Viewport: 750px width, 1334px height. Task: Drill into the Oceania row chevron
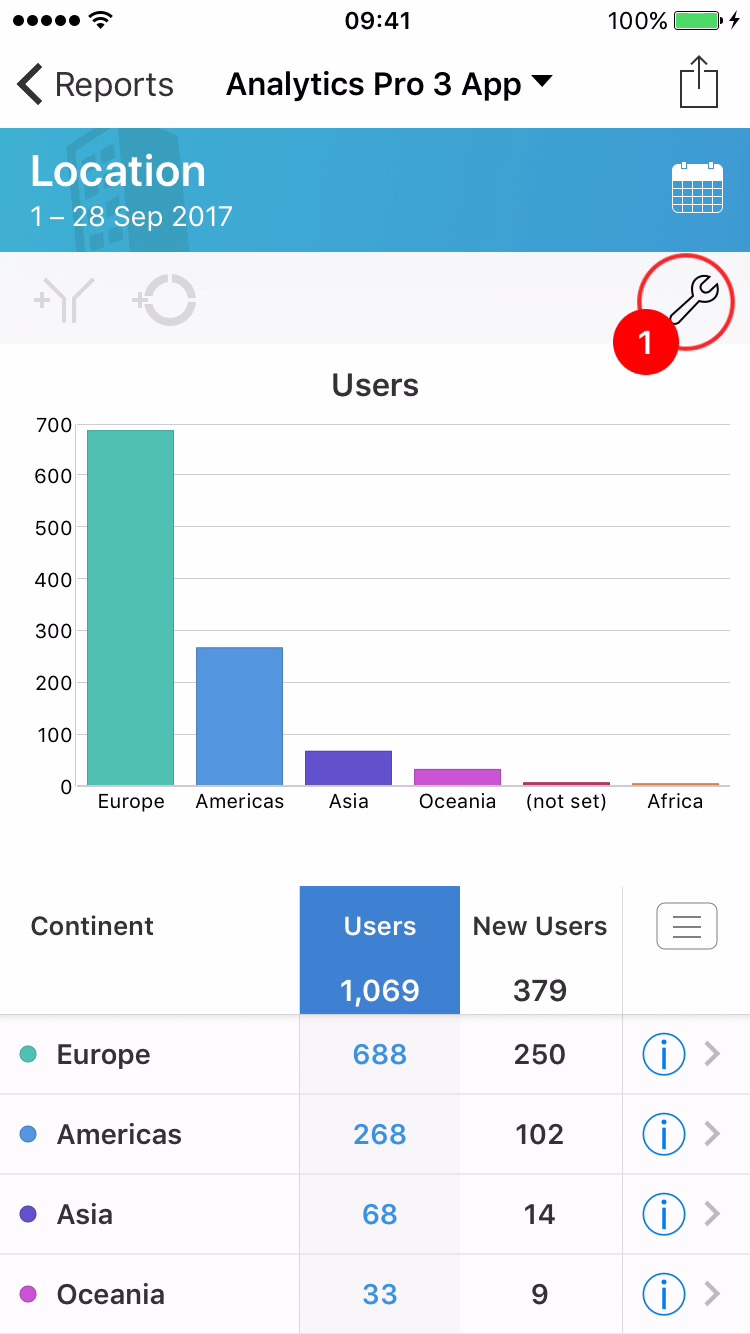tap(712, 1294)
